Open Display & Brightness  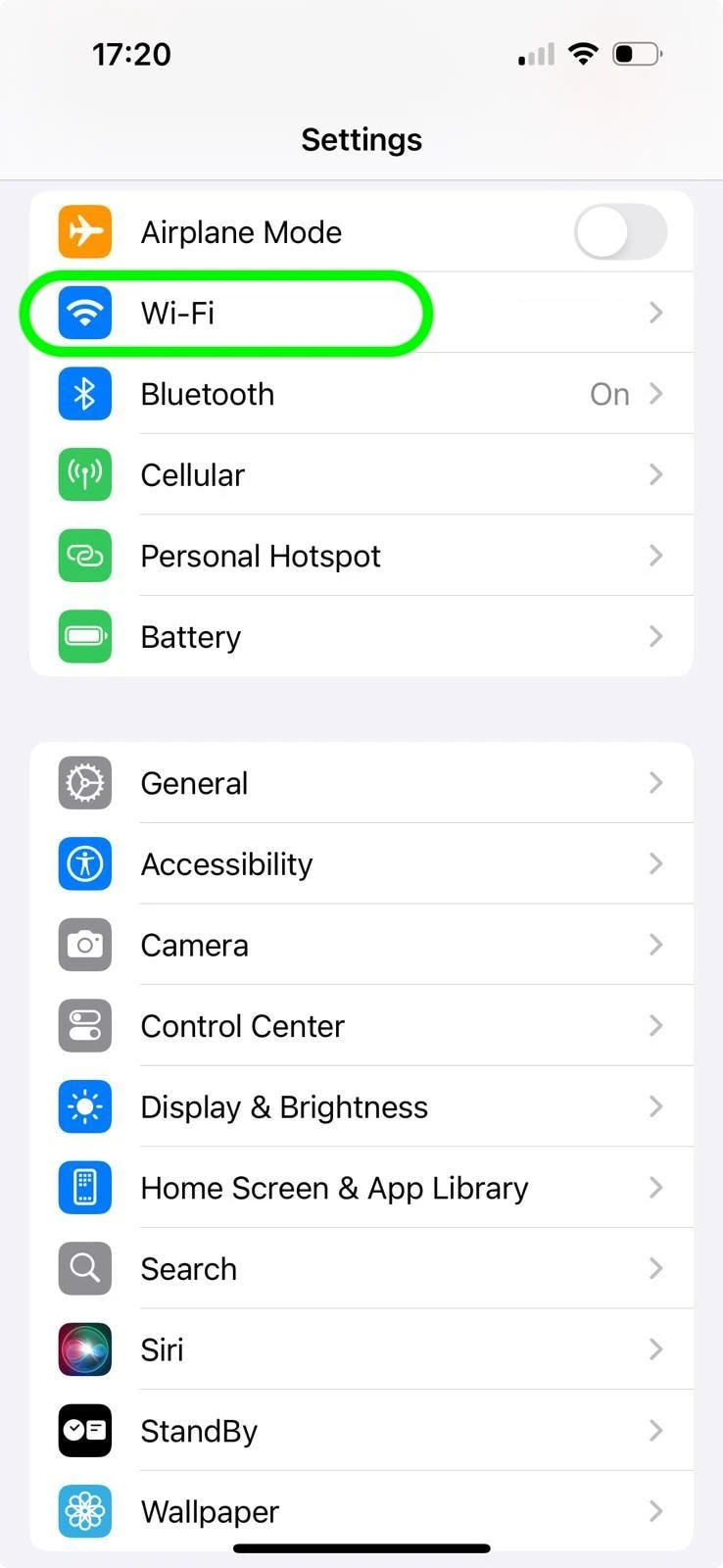click(361, 1107)
